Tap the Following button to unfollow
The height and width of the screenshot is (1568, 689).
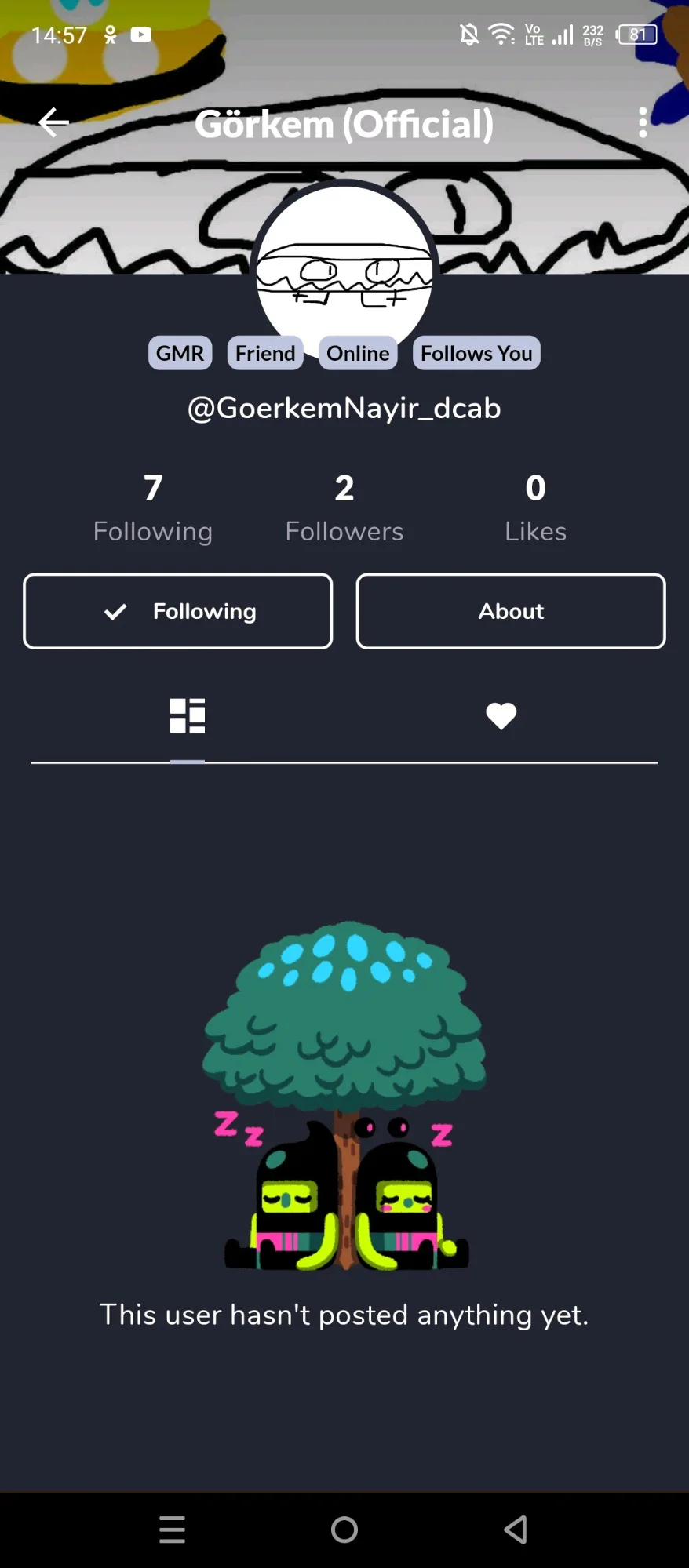(x=178, y=611)
